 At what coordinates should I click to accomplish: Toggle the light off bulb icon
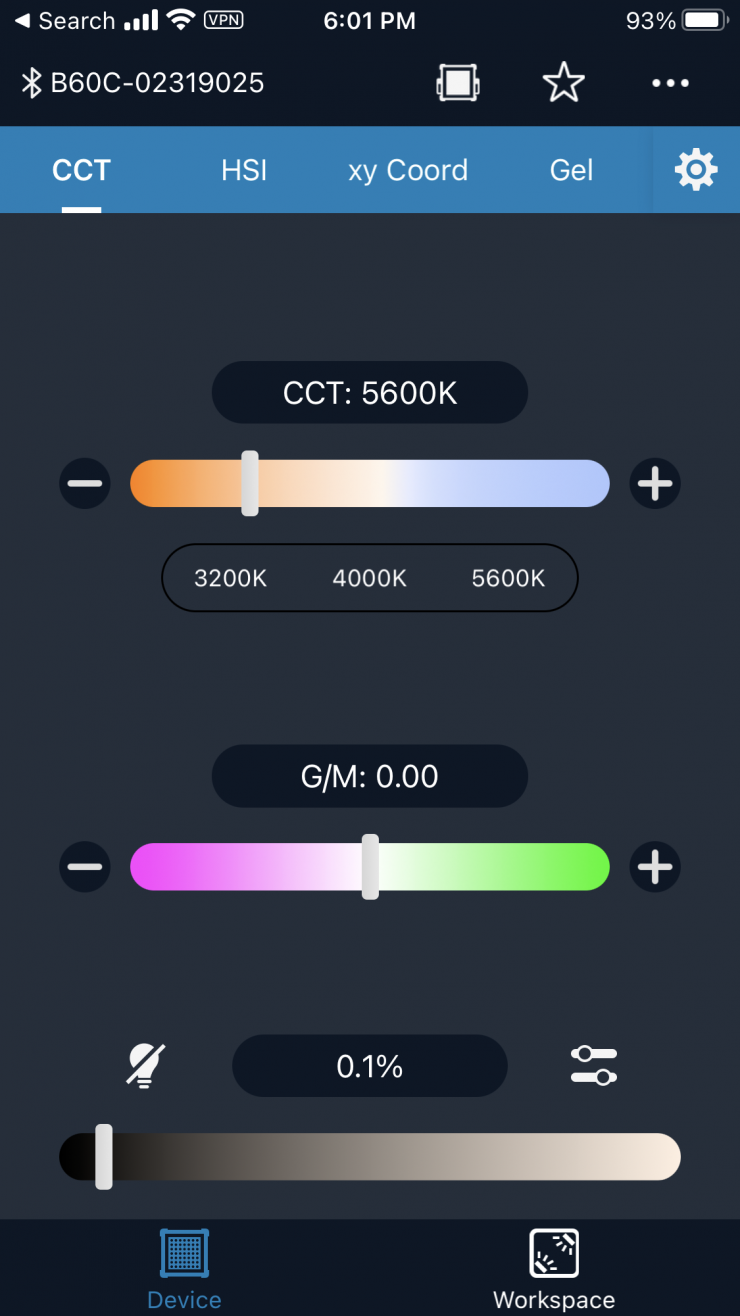click(x=146, y=1066)
